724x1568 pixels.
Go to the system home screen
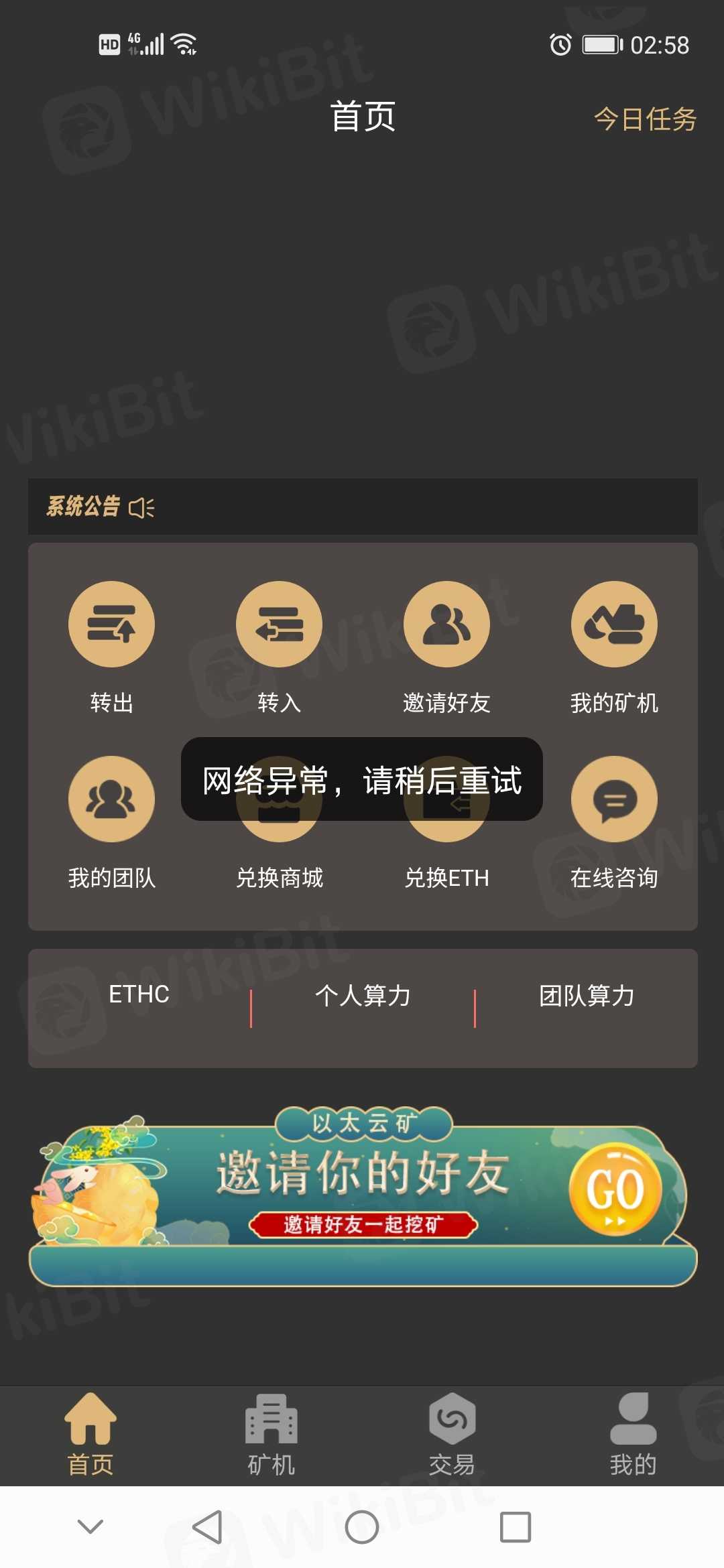coord(362,1527)
